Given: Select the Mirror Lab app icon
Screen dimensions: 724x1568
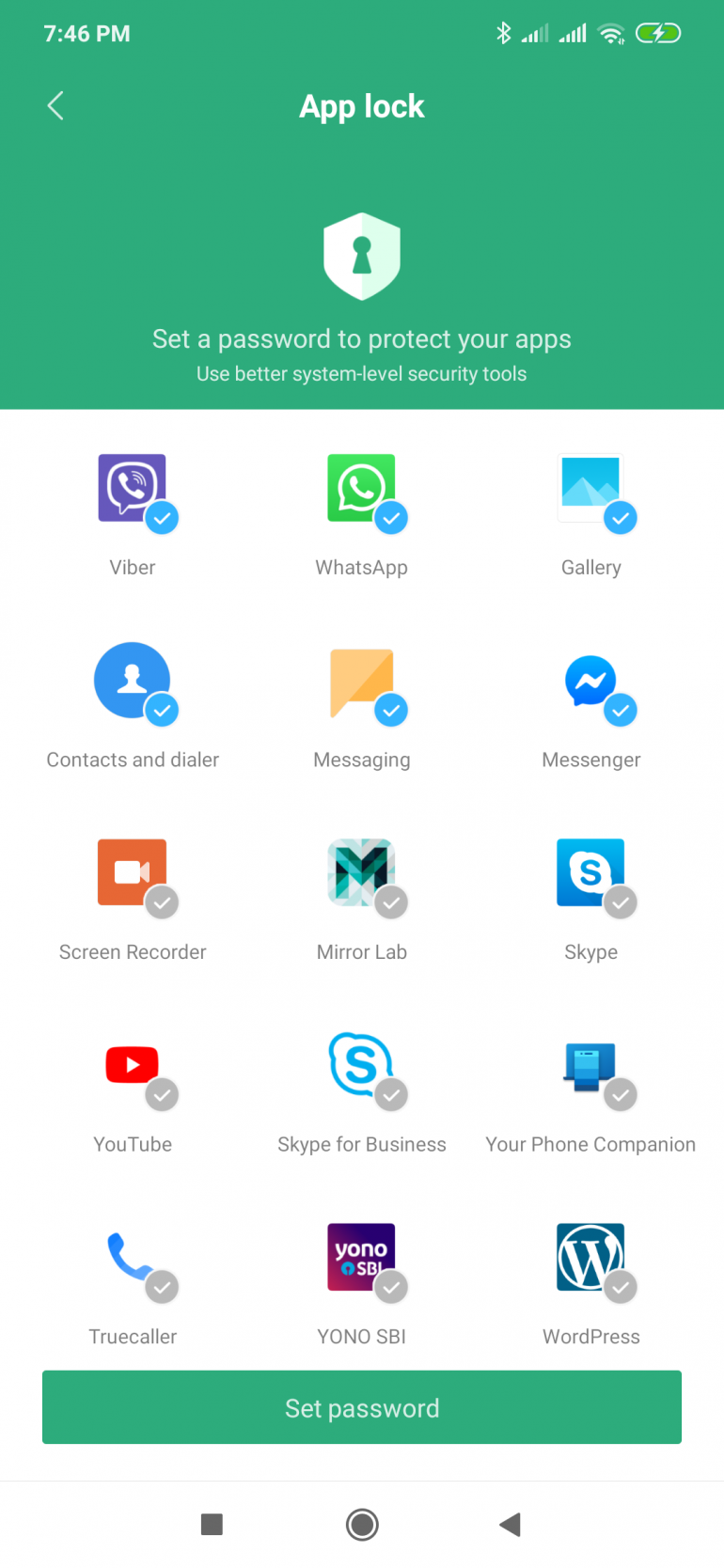Looking at the screenshot, I should (362, 873).
